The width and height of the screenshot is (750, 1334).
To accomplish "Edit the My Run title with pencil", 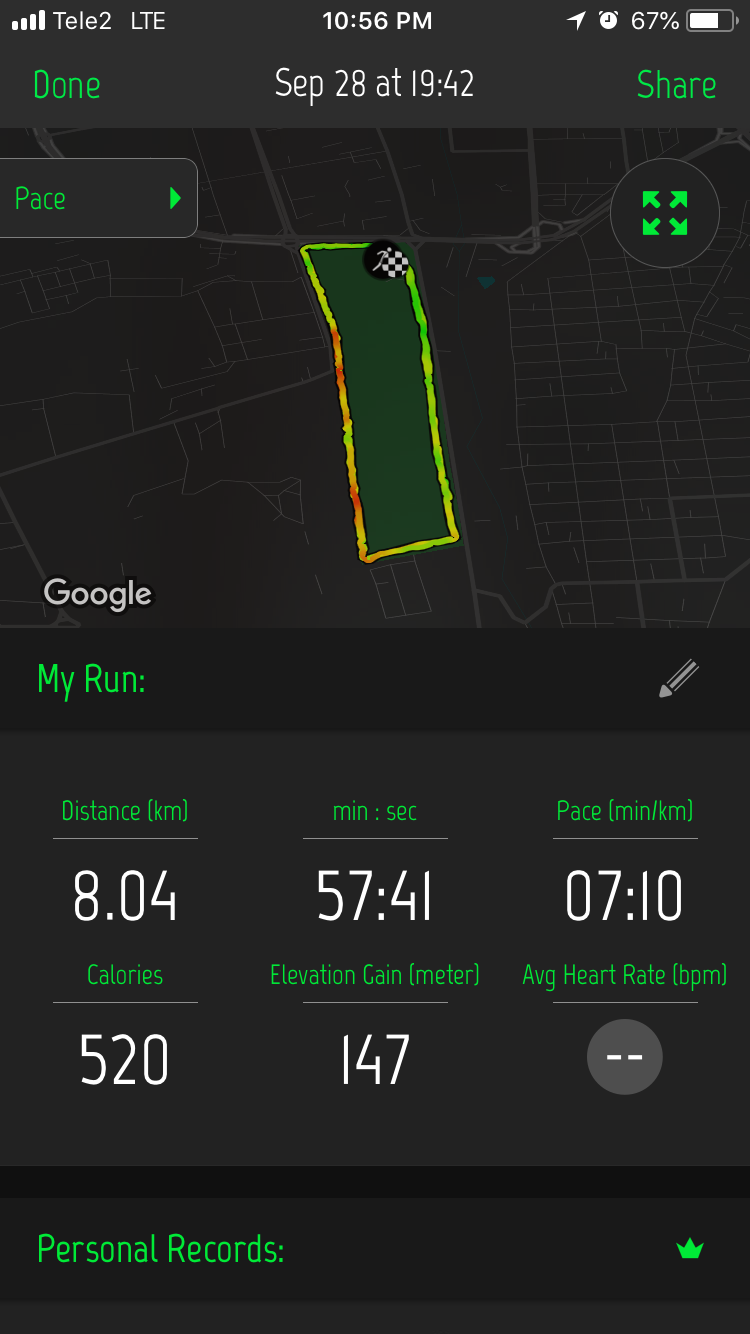I will tap(679, 679).
